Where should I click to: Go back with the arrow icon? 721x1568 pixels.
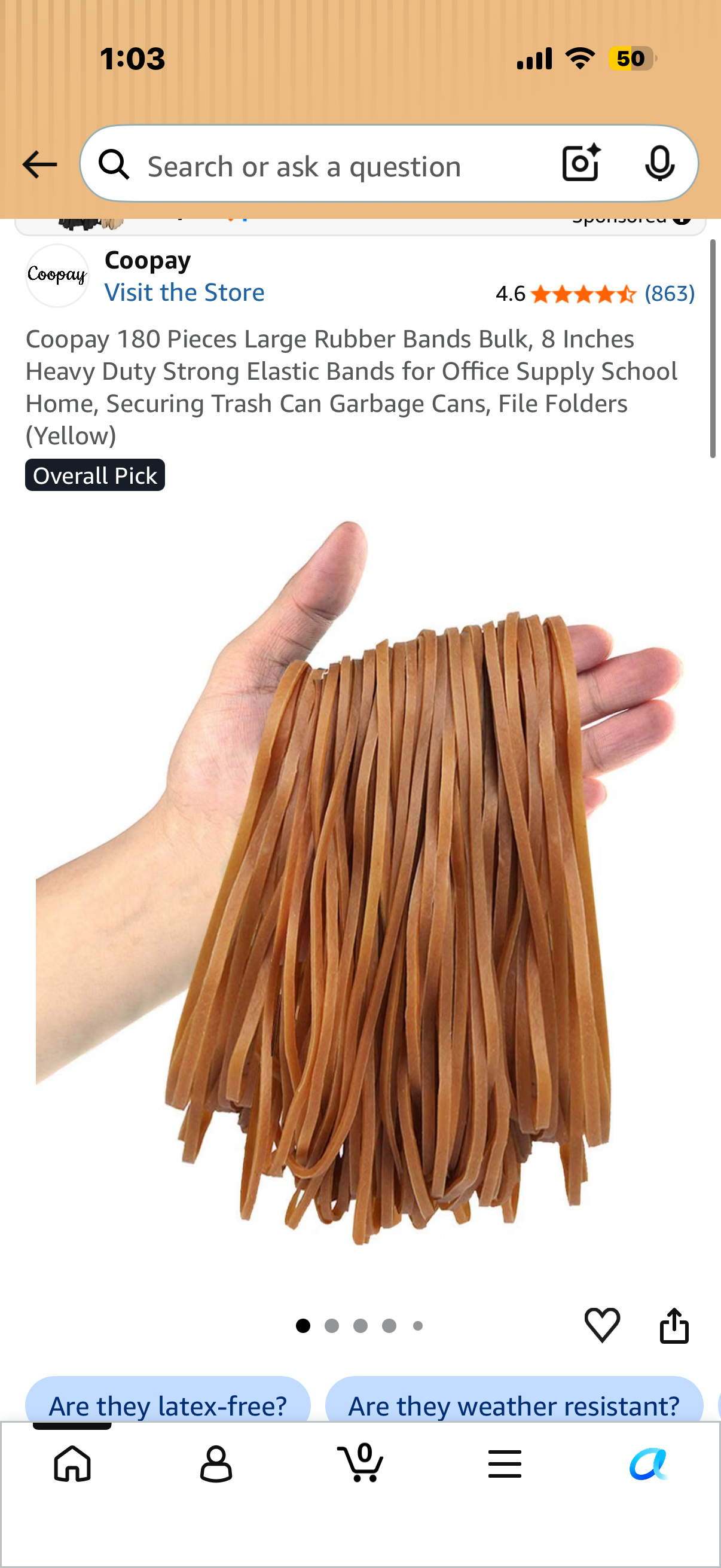pos(39,164)
